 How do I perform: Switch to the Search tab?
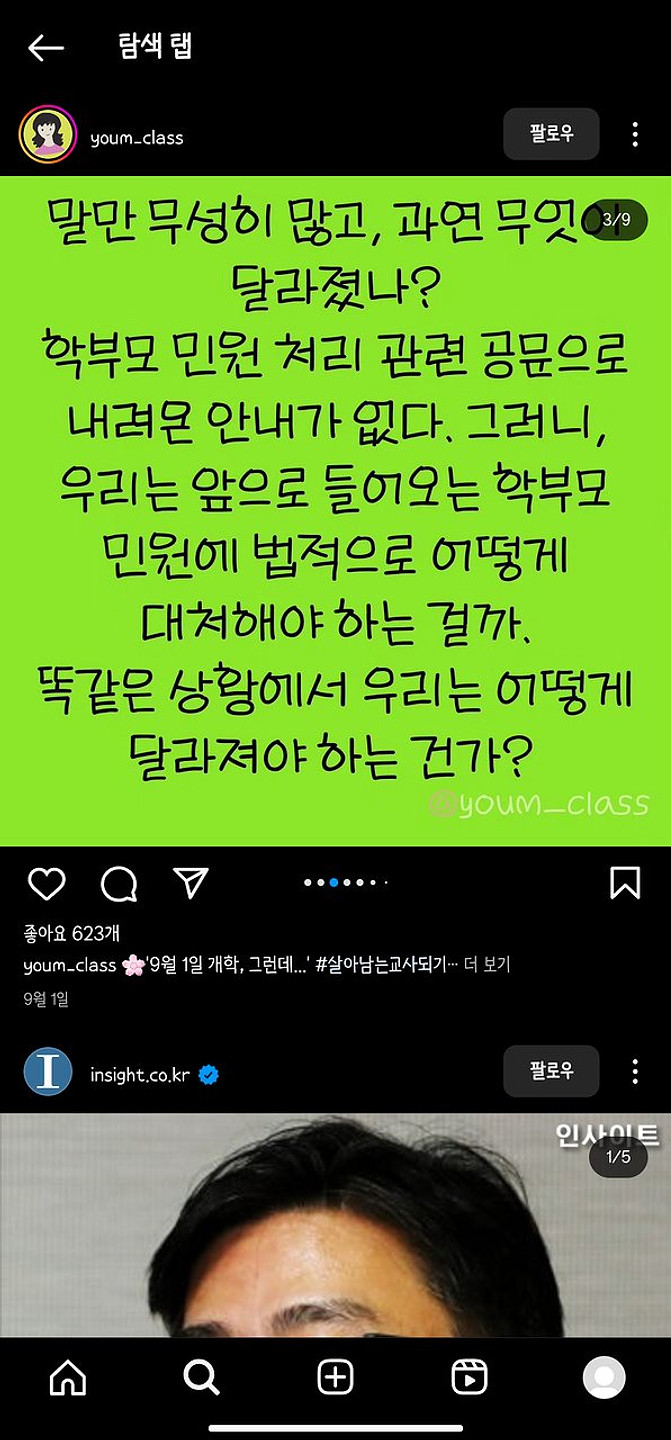pos(201,1378)
